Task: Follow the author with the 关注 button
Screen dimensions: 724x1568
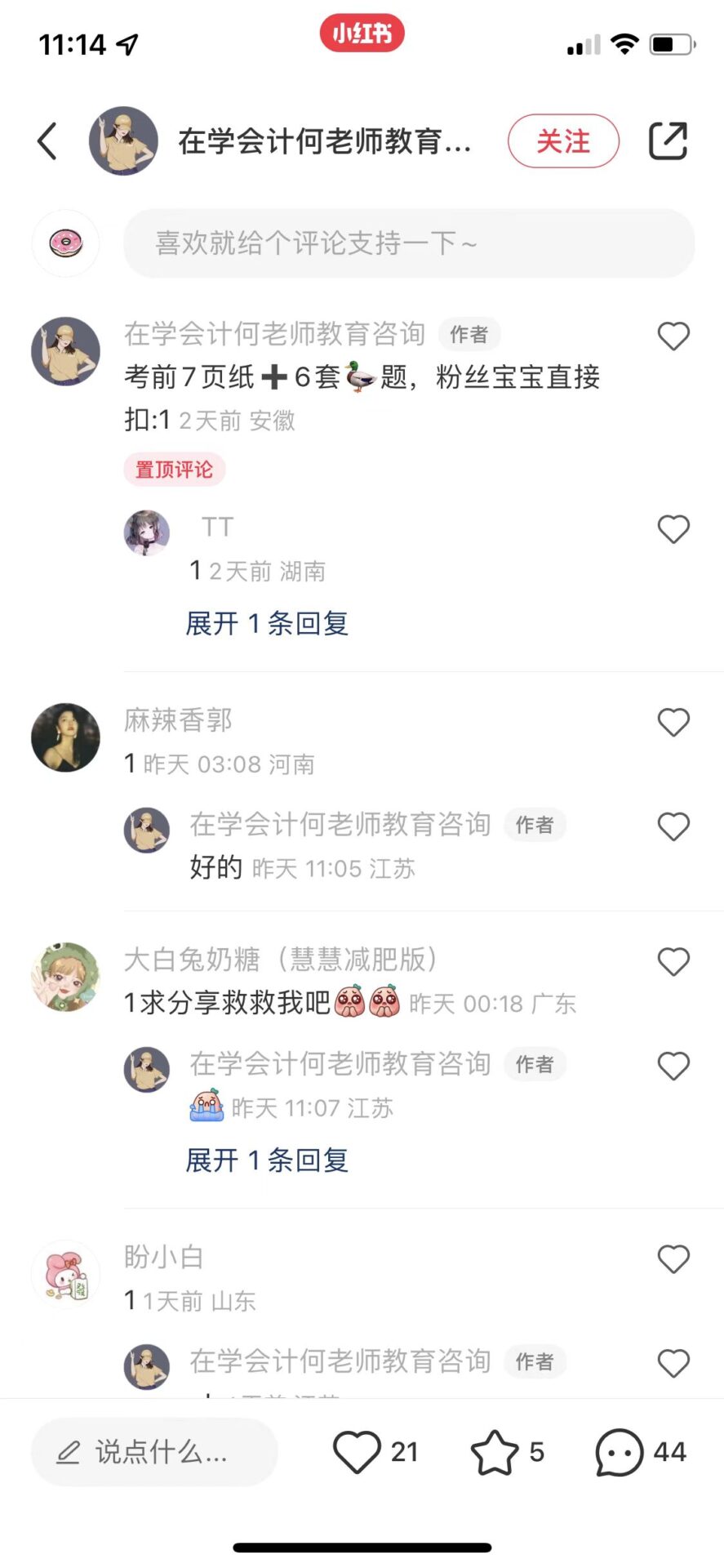Action: coord(563,141)
